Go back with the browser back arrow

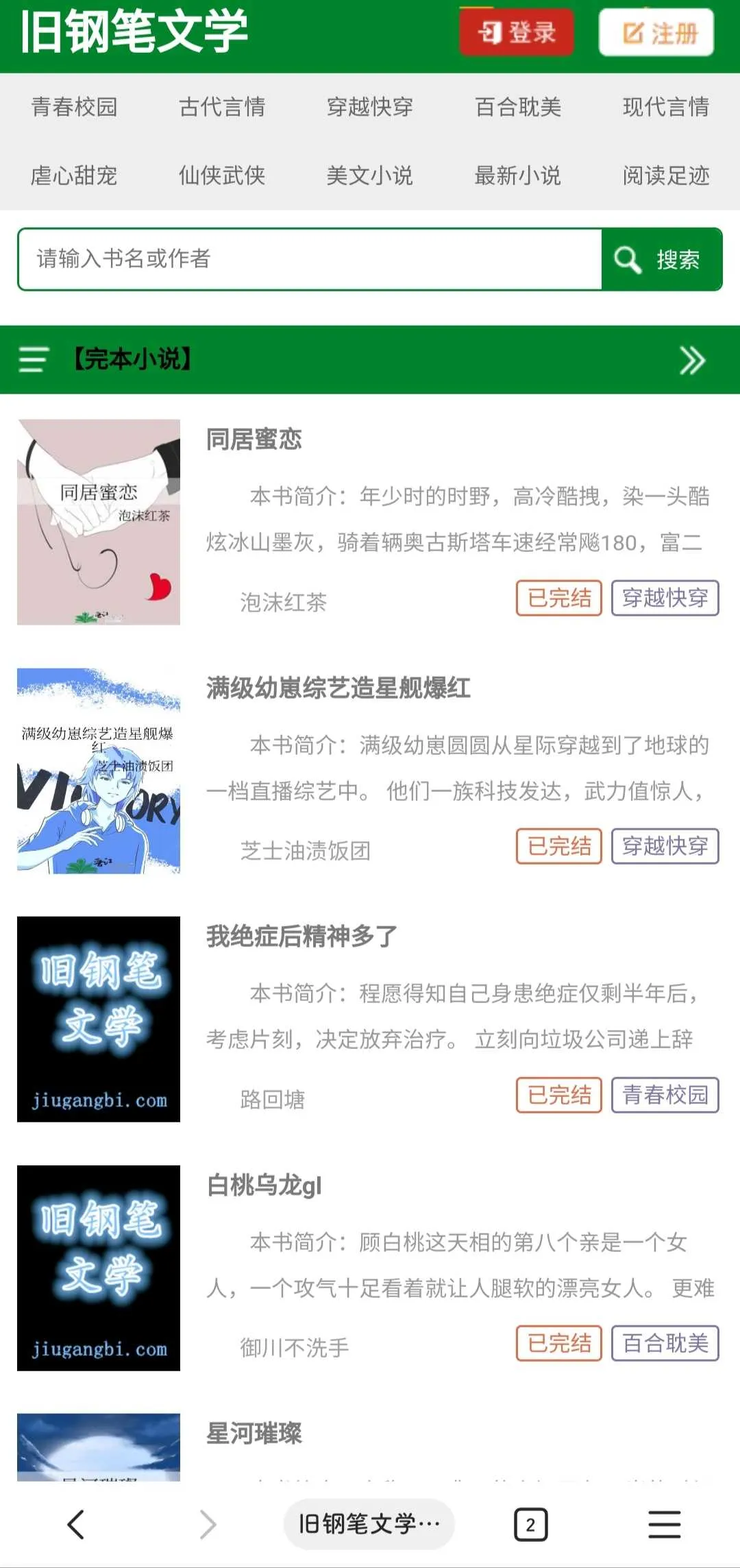point(76,1525)
